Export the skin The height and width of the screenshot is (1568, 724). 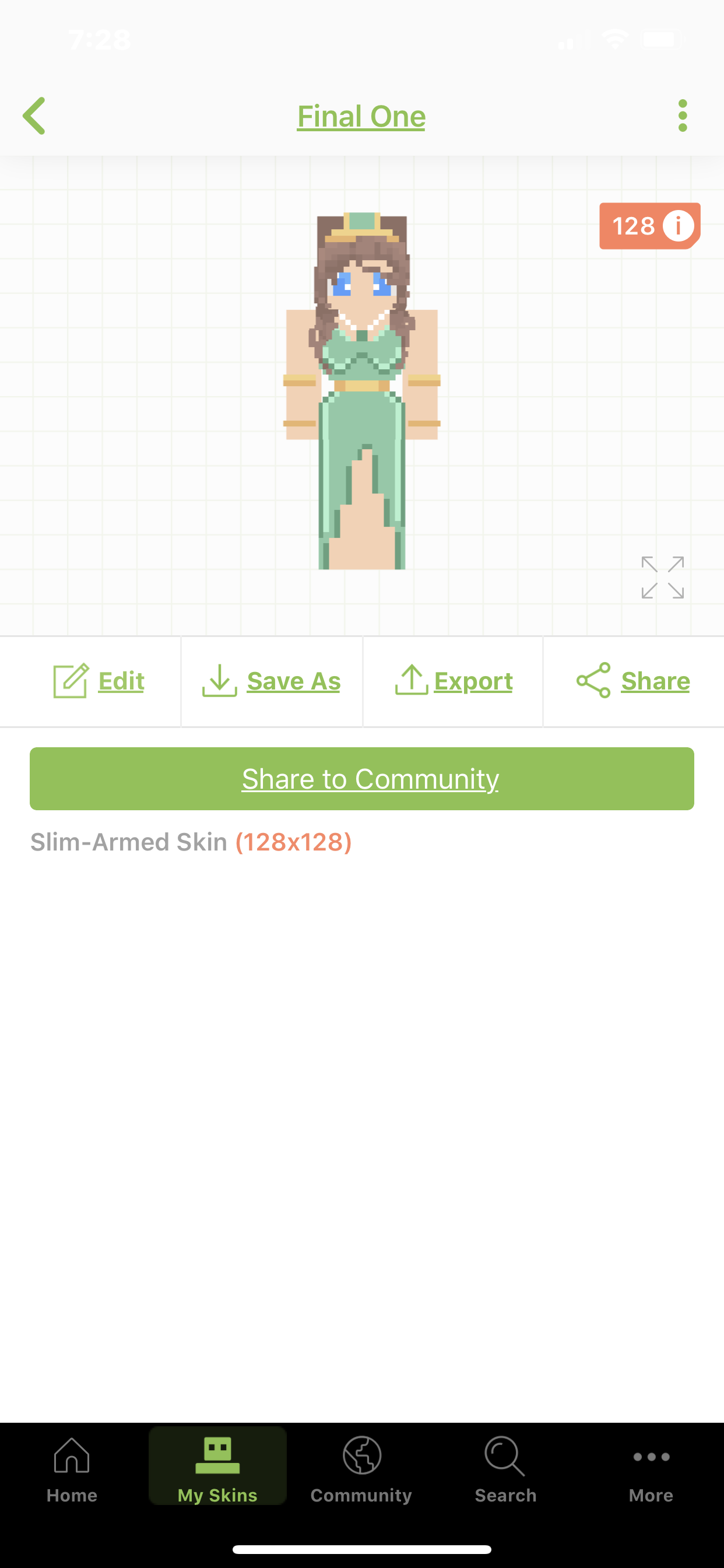(454, 681)
